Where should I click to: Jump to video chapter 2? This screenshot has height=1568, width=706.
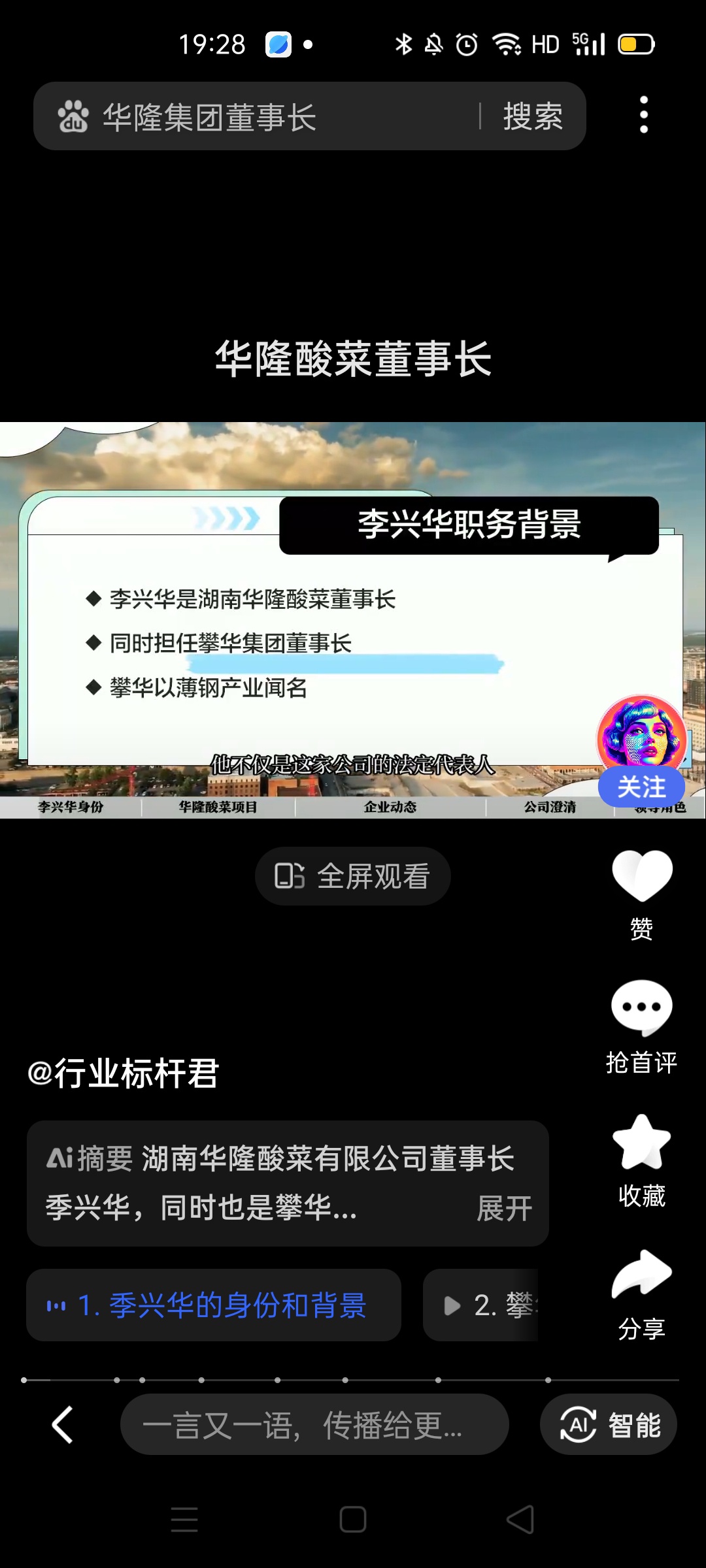(484, 1305)
